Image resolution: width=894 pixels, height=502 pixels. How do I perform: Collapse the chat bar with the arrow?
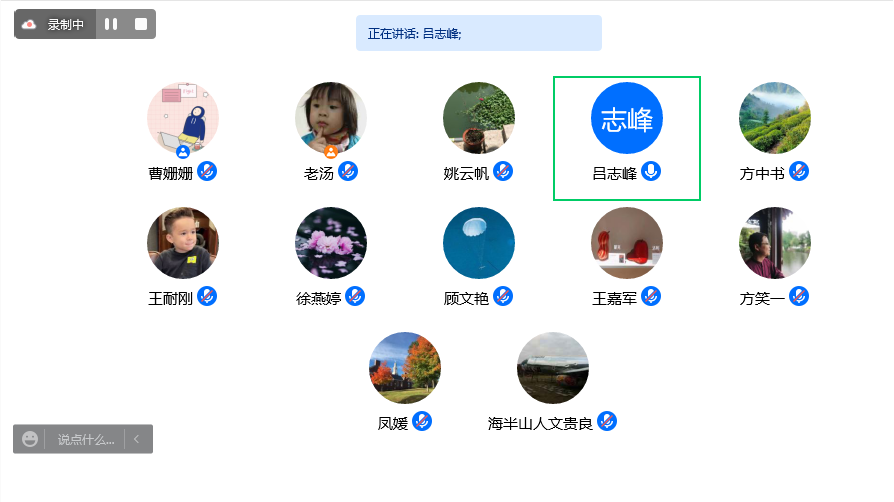(138, 439)
